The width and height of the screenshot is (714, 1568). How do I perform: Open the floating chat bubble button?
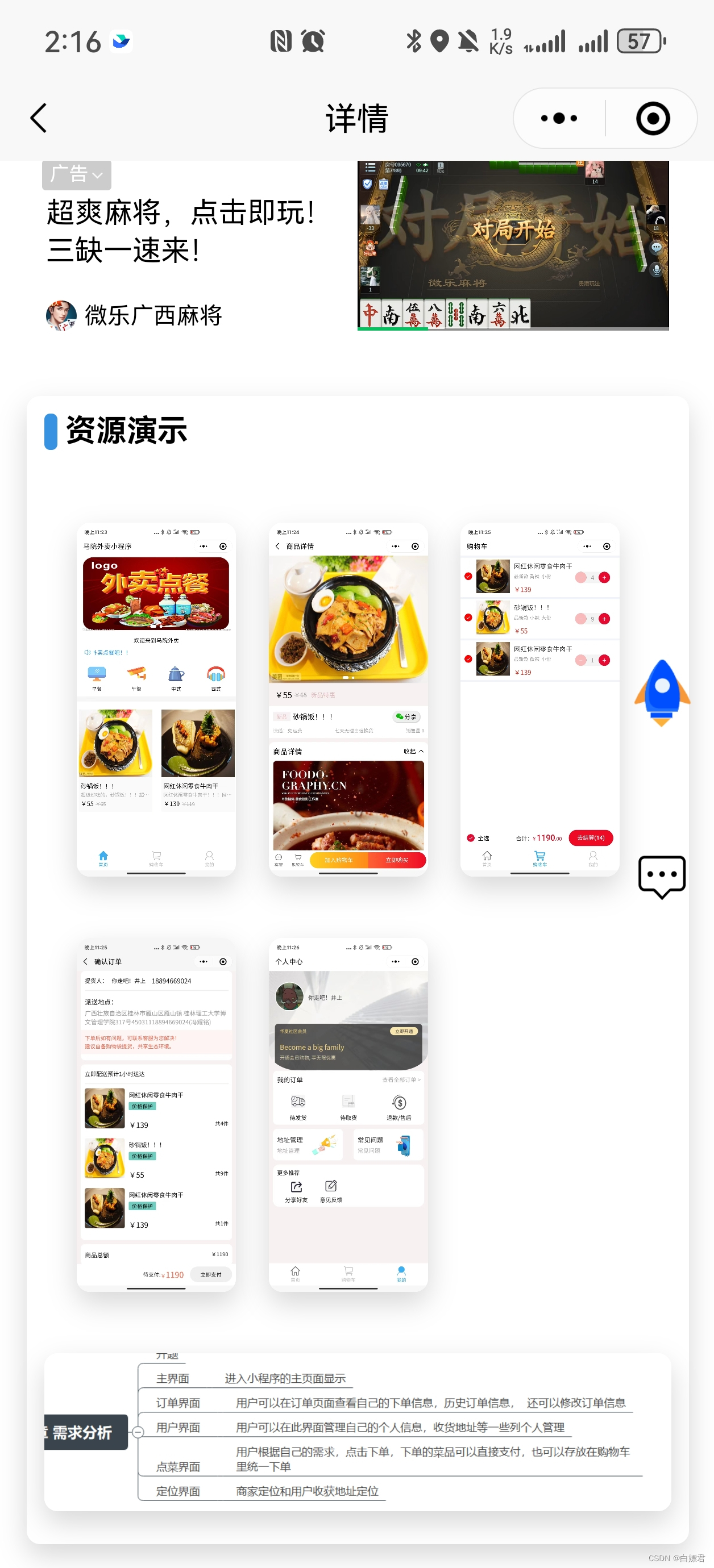pos(662,876)
